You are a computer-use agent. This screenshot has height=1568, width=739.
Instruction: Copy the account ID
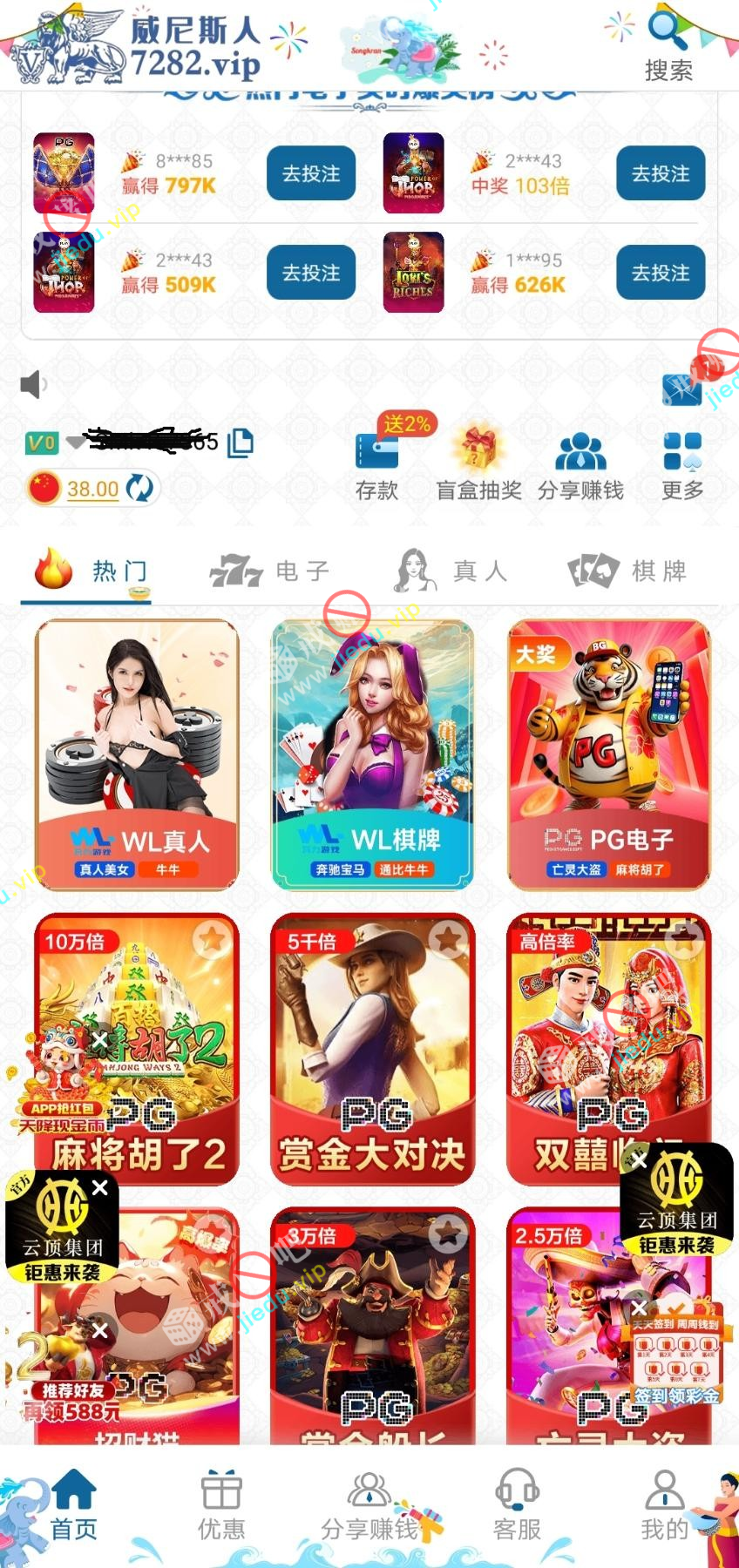(x=241, y=443)
